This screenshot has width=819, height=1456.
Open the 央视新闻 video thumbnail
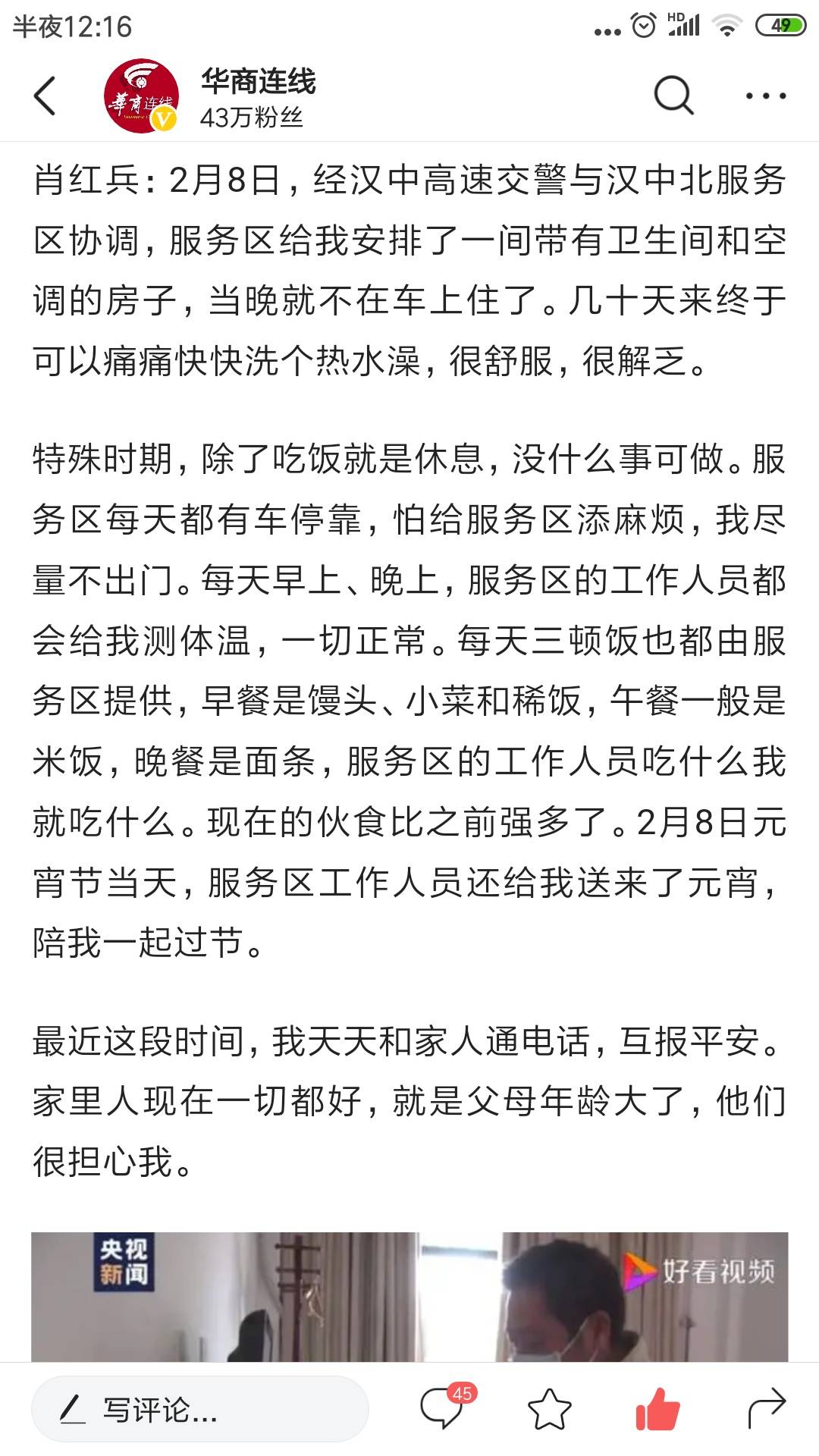pos(409,1297)
